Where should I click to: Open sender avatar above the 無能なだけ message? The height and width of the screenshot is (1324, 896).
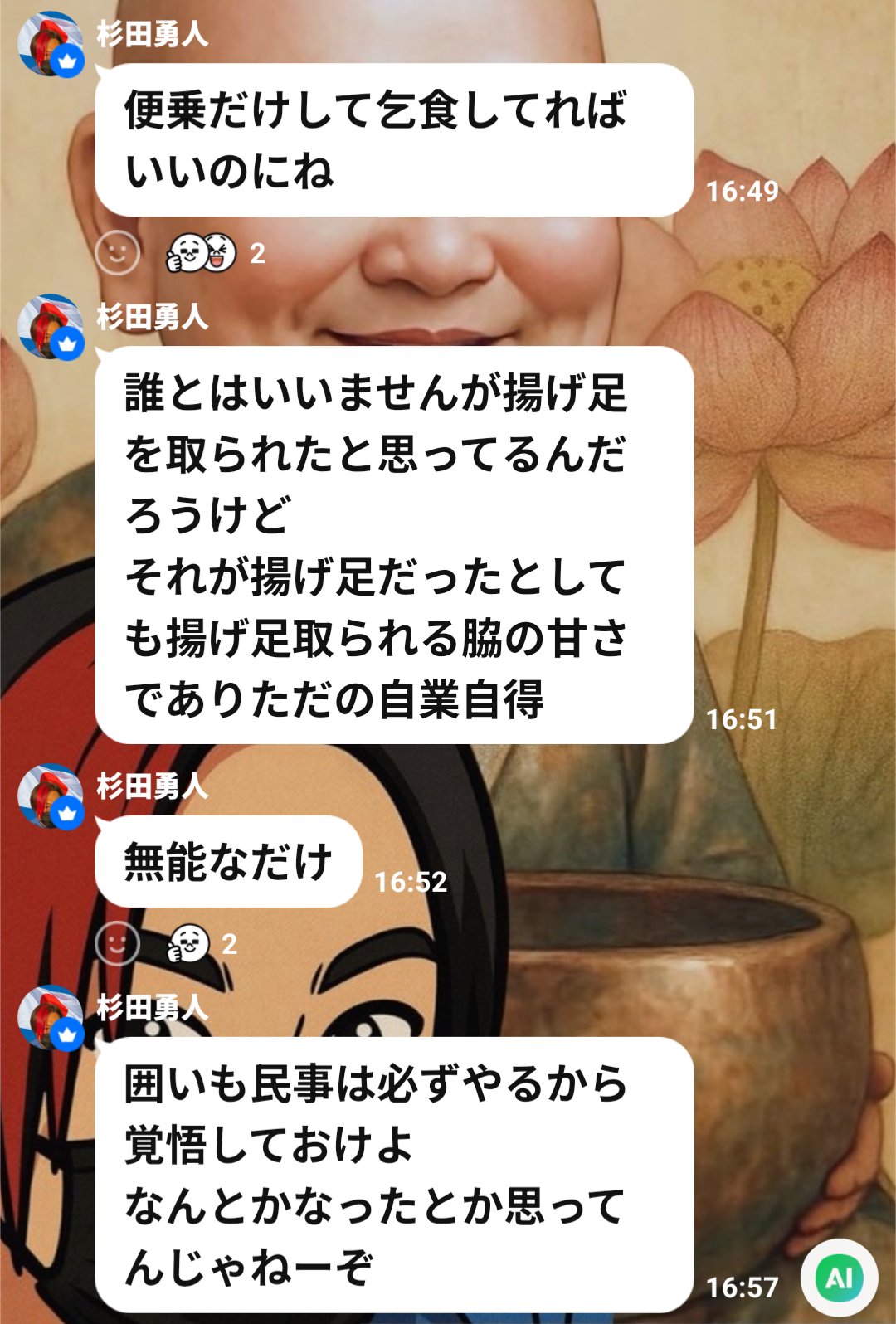click(x=51, y=796)
